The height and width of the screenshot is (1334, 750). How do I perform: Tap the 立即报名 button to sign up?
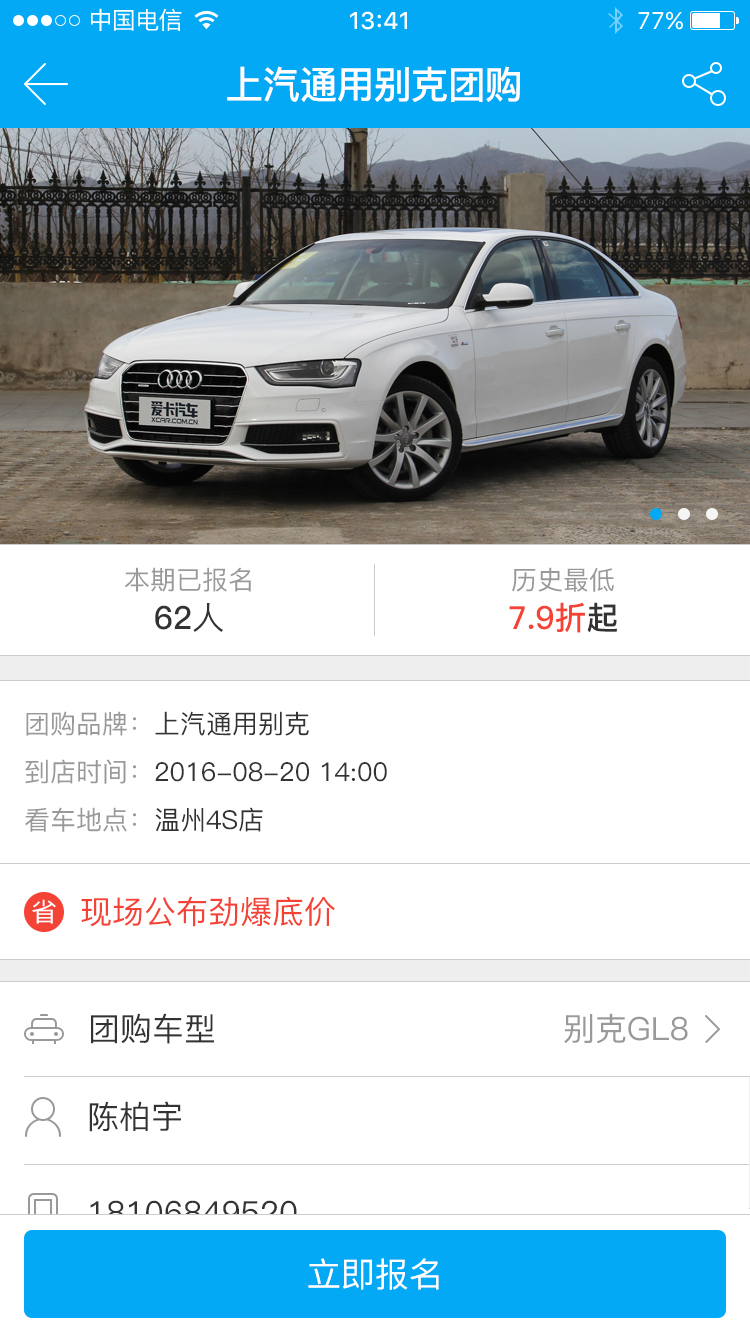(x=375, y=1274)
